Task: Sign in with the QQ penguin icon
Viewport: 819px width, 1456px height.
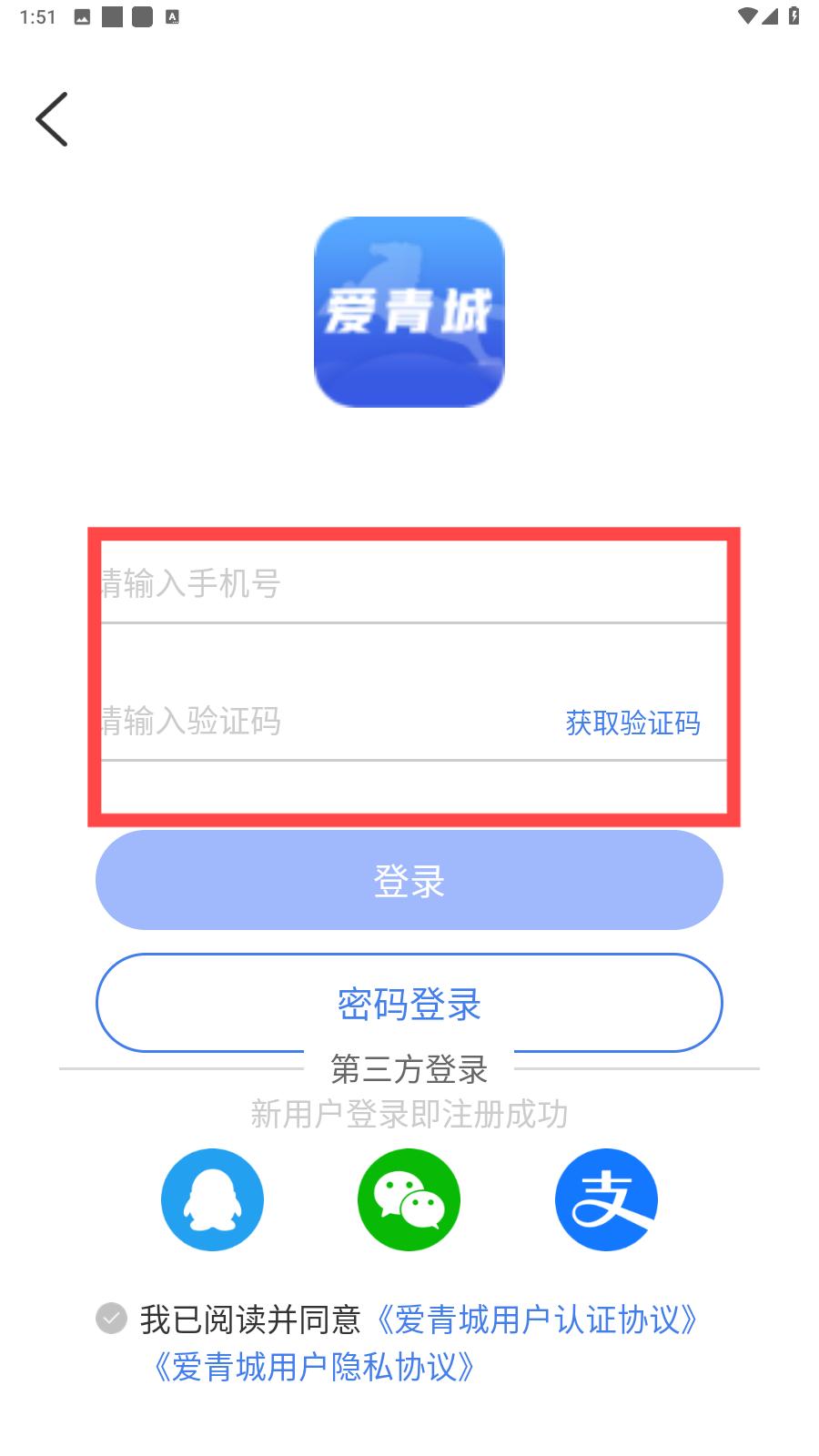Action: pyautogui.click(x=212, y=1199)
